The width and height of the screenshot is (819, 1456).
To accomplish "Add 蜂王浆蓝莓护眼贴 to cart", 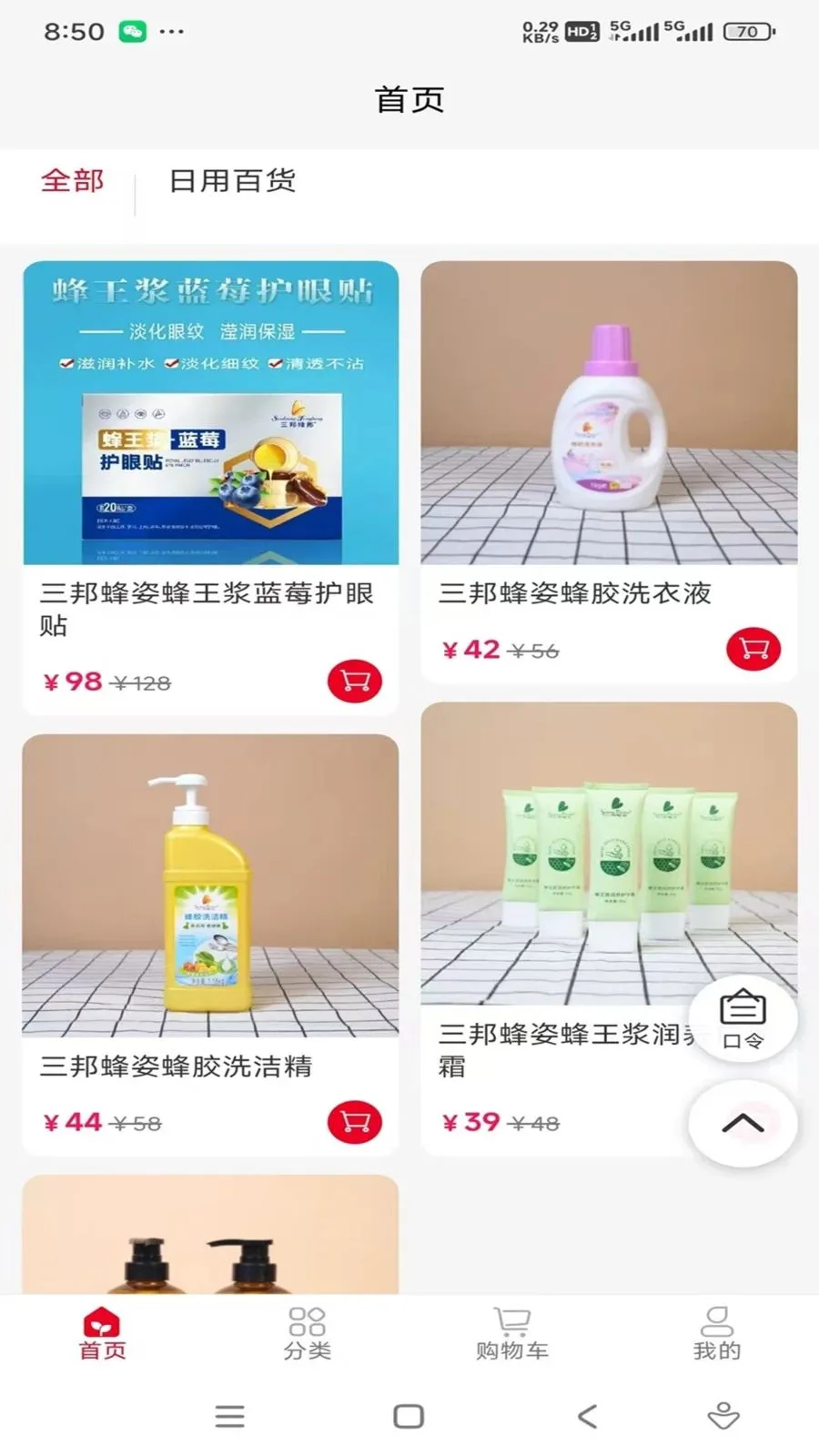I will [355, 681].
